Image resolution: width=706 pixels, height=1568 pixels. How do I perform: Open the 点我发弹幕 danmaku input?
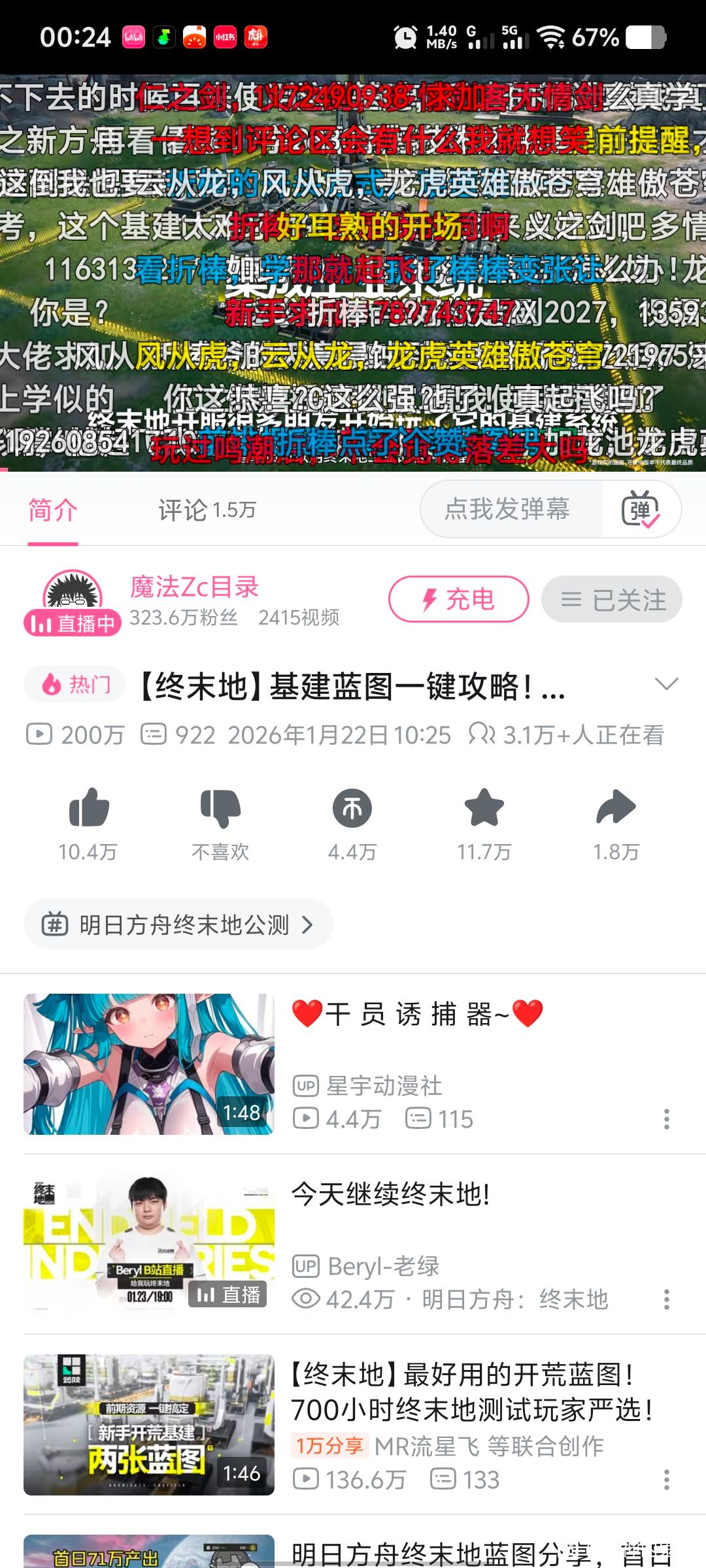(507, 509)
